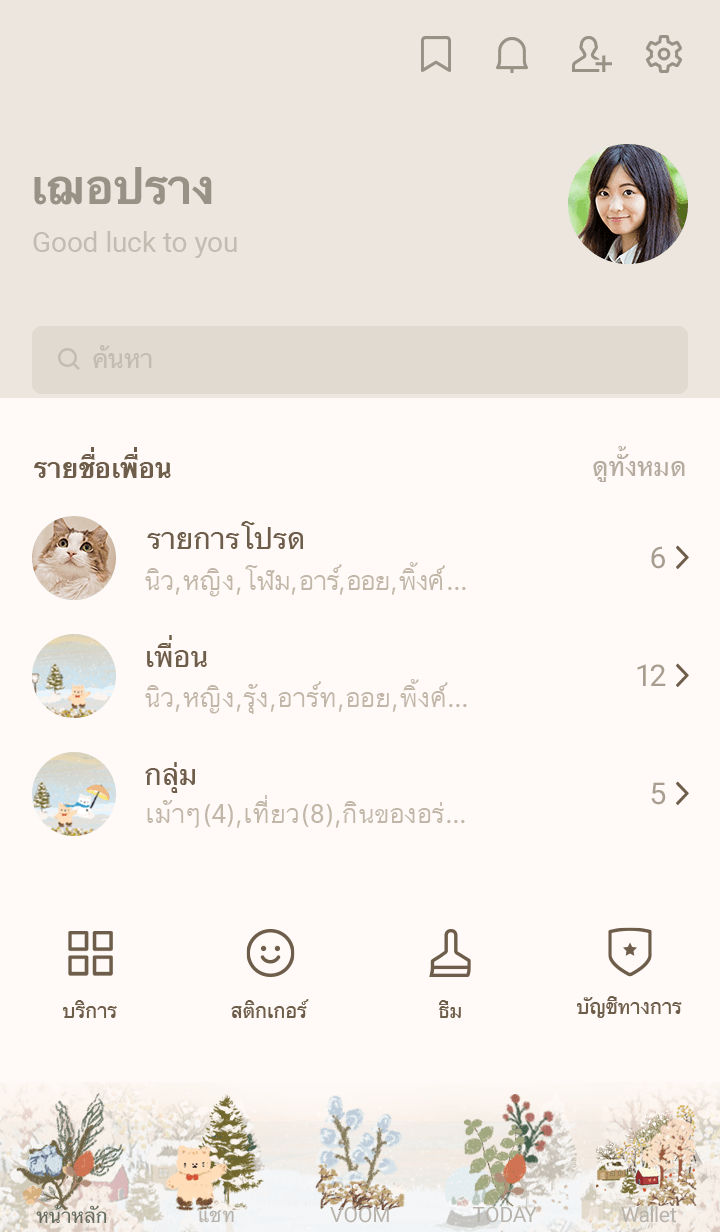
Task: Tap the add friend icon
Action: [590, 54]
